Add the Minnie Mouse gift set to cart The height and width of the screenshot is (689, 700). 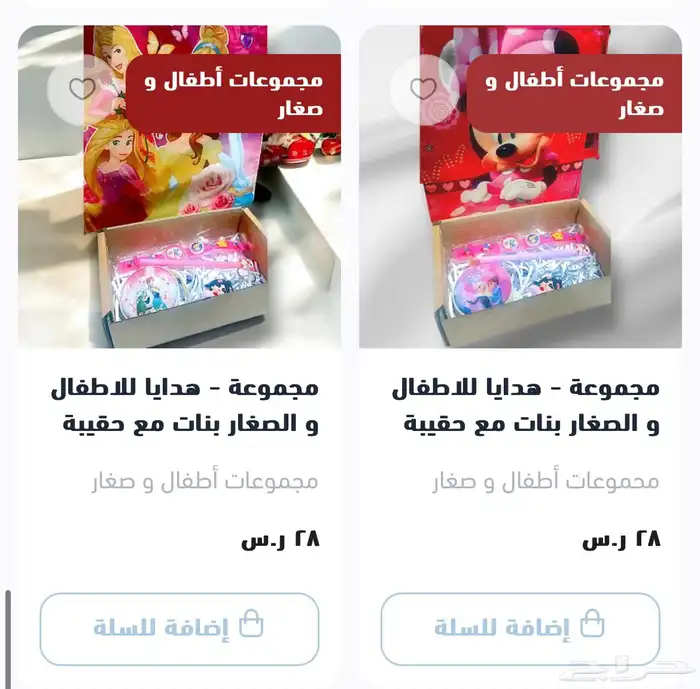click(520, 627)
